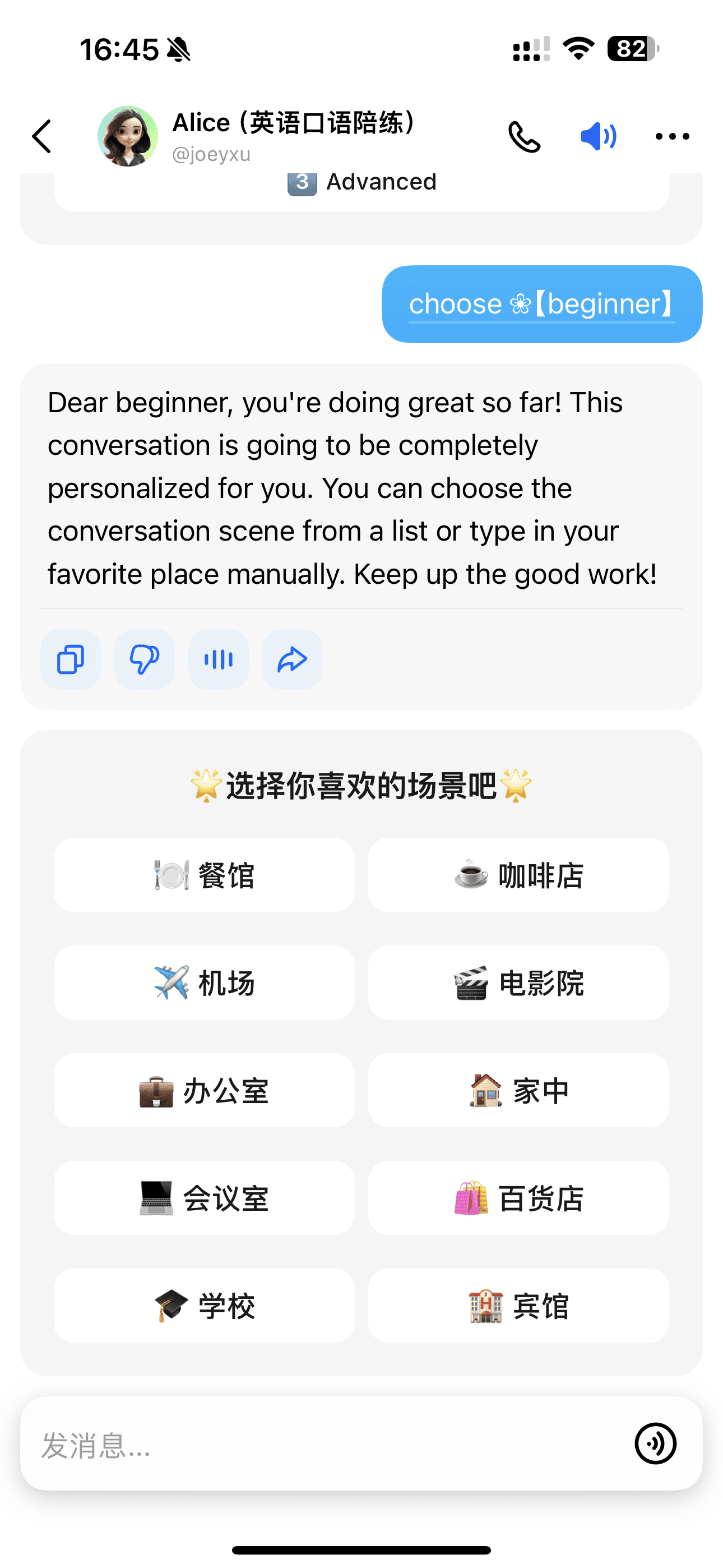723x1568 pixels.
Task: Dislike Alice's reply with thumbs down
Action: click(x=144, y=659)
